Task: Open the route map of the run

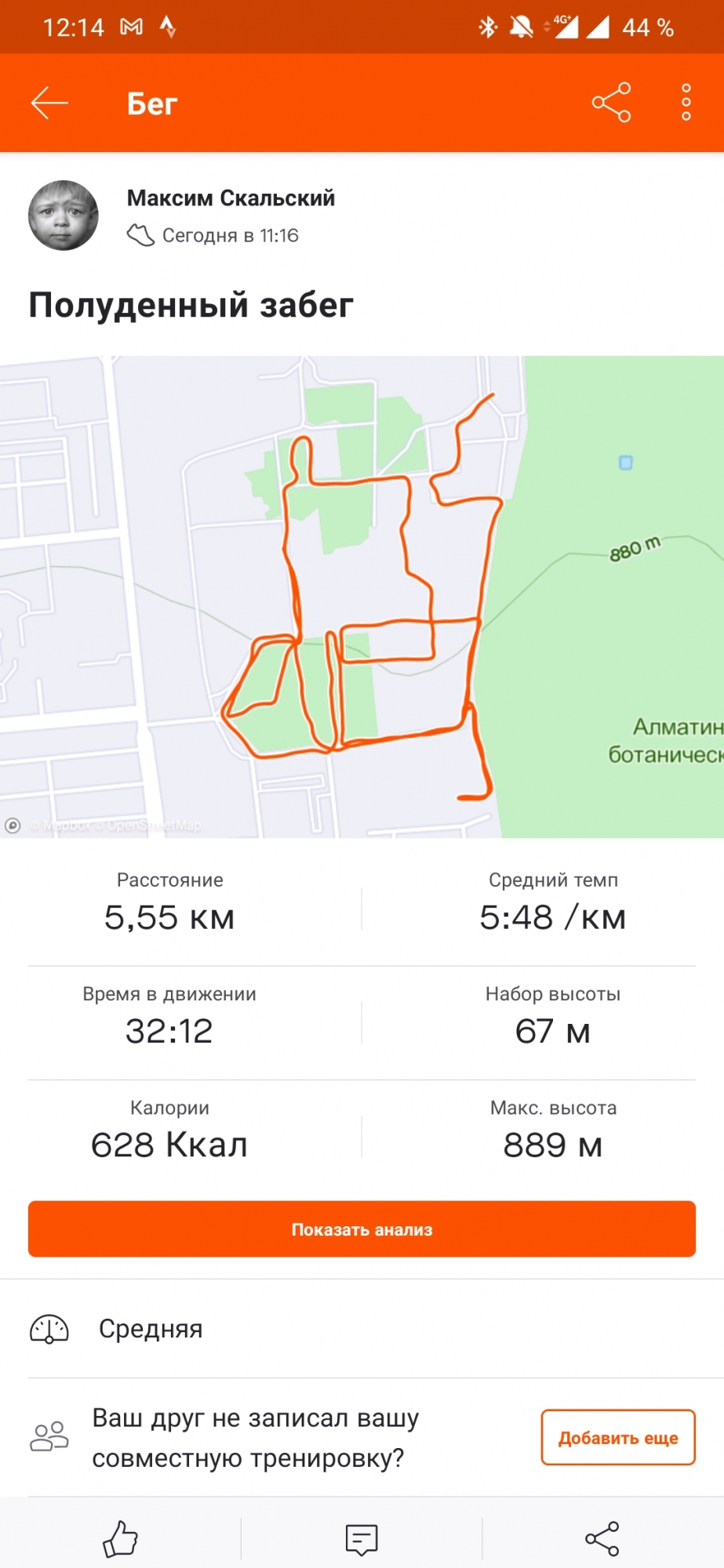Action: point(362,597)
